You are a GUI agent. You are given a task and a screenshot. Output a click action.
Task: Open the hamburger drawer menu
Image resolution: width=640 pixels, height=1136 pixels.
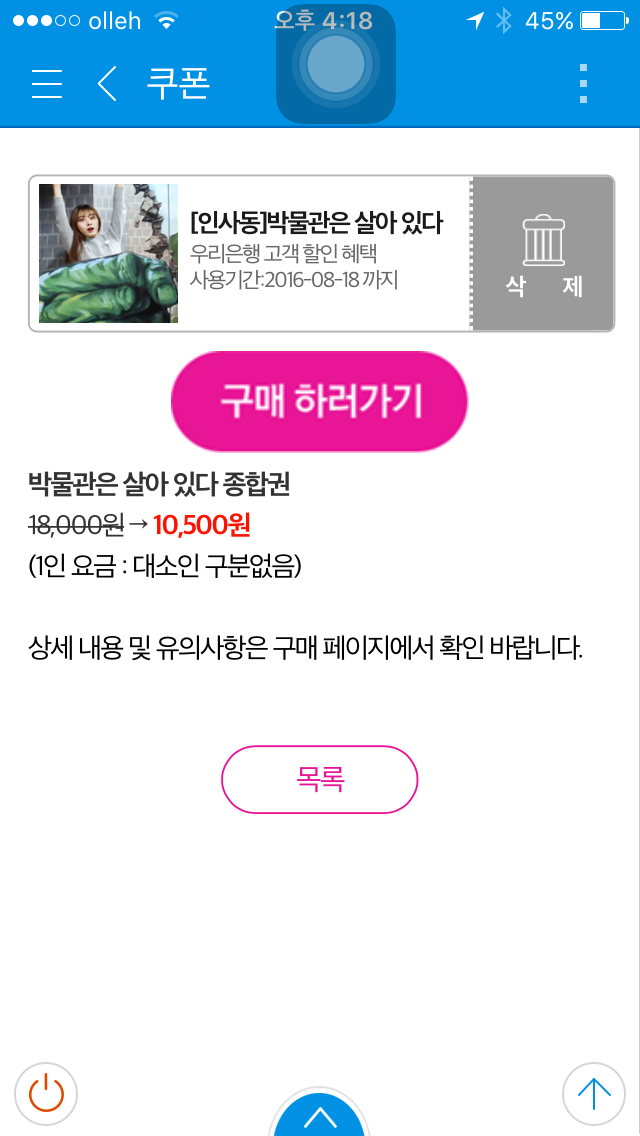click(47, 84)
